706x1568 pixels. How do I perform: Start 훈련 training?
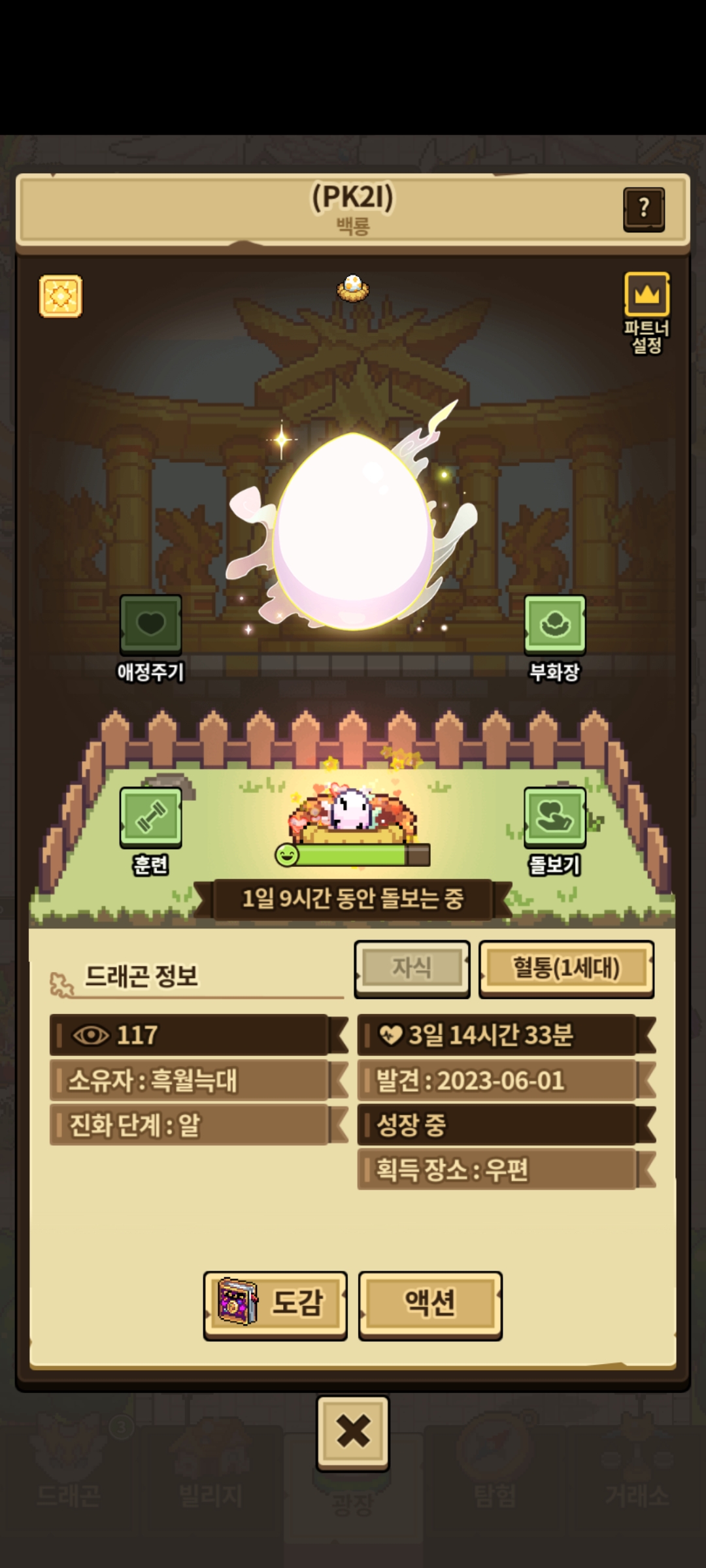(x=150, y=818)
